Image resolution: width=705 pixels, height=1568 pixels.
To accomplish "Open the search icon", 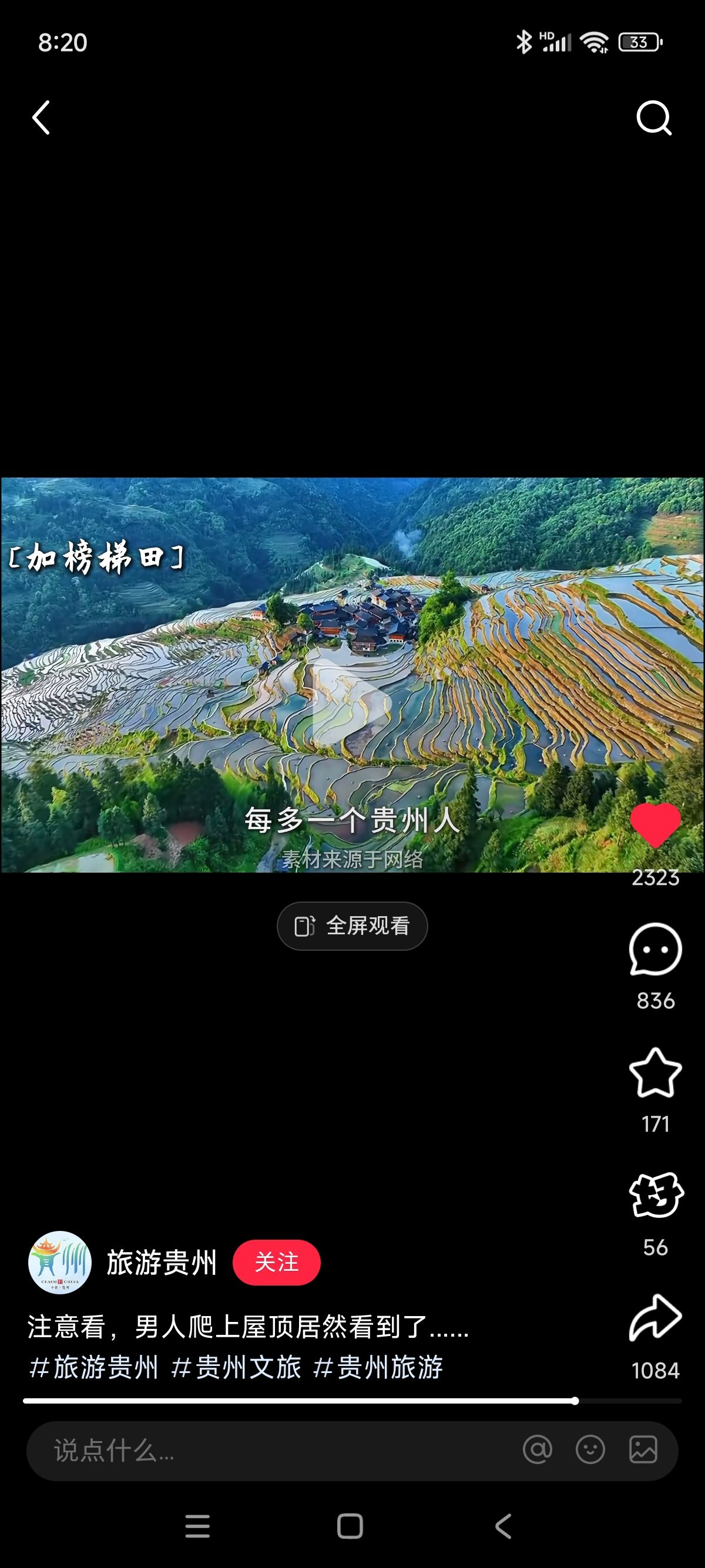I will click(654, 117).
